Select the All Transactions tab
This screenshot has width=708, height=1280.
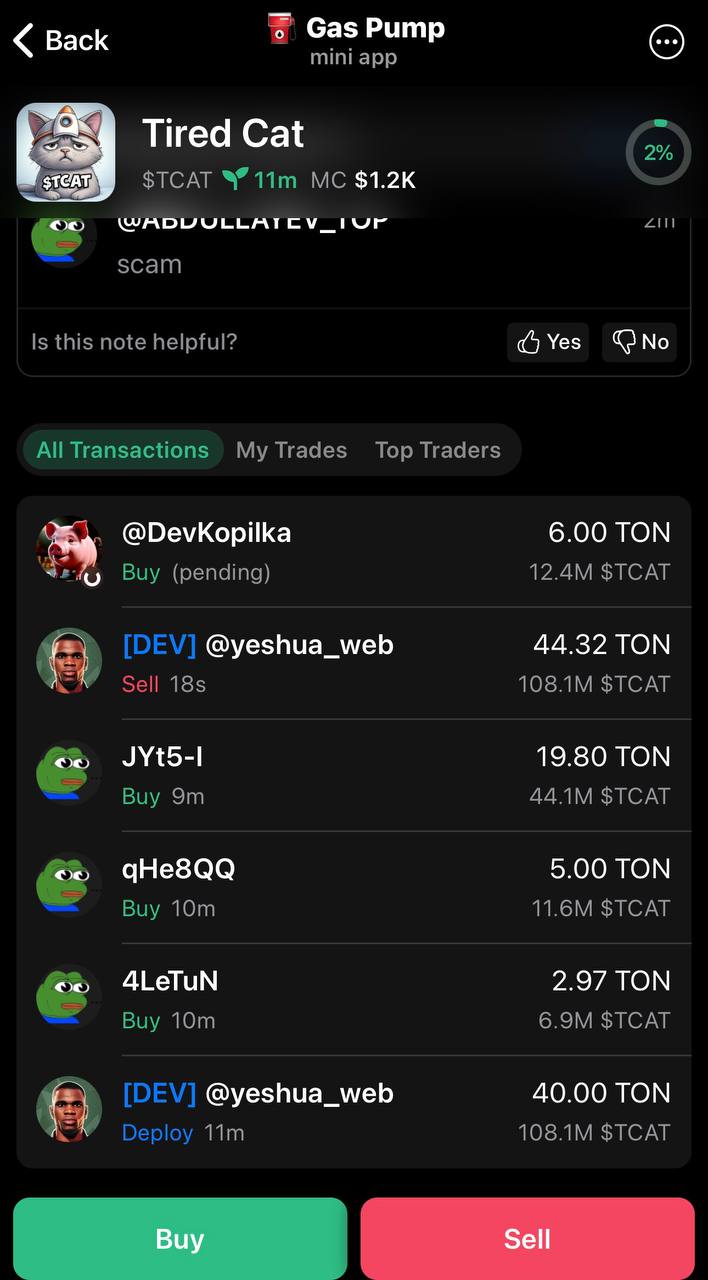122,450
